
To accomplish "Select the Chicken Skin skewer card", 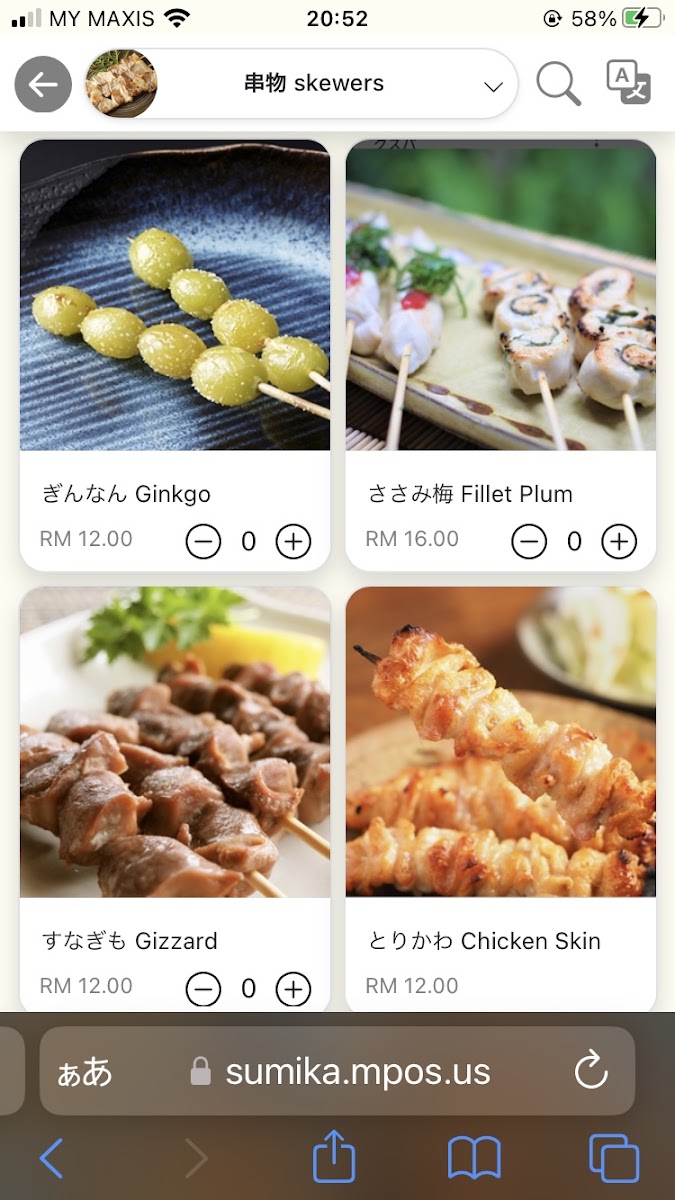I will (501, 742).
